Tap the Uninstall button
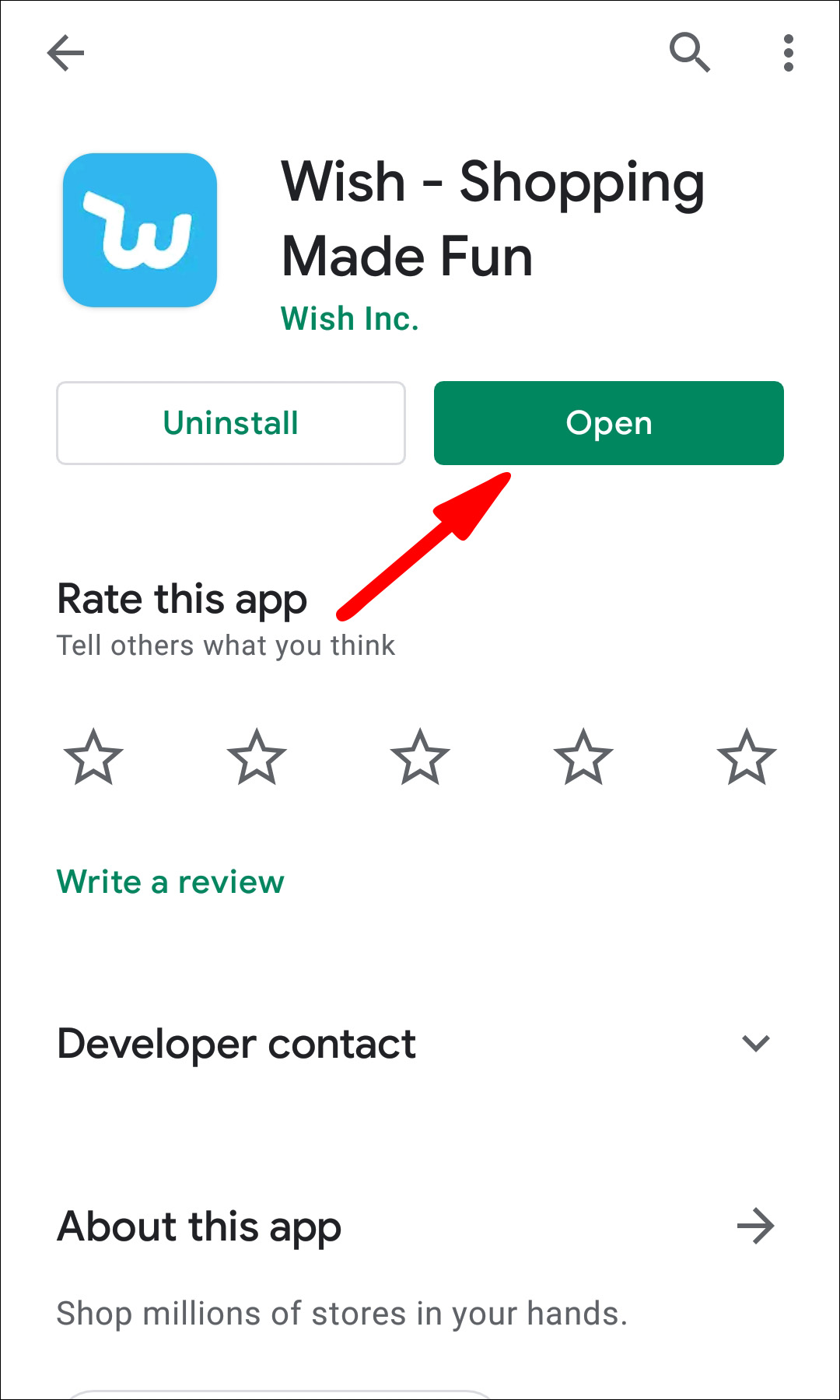 pyautogui.click(x=231, y=423)
